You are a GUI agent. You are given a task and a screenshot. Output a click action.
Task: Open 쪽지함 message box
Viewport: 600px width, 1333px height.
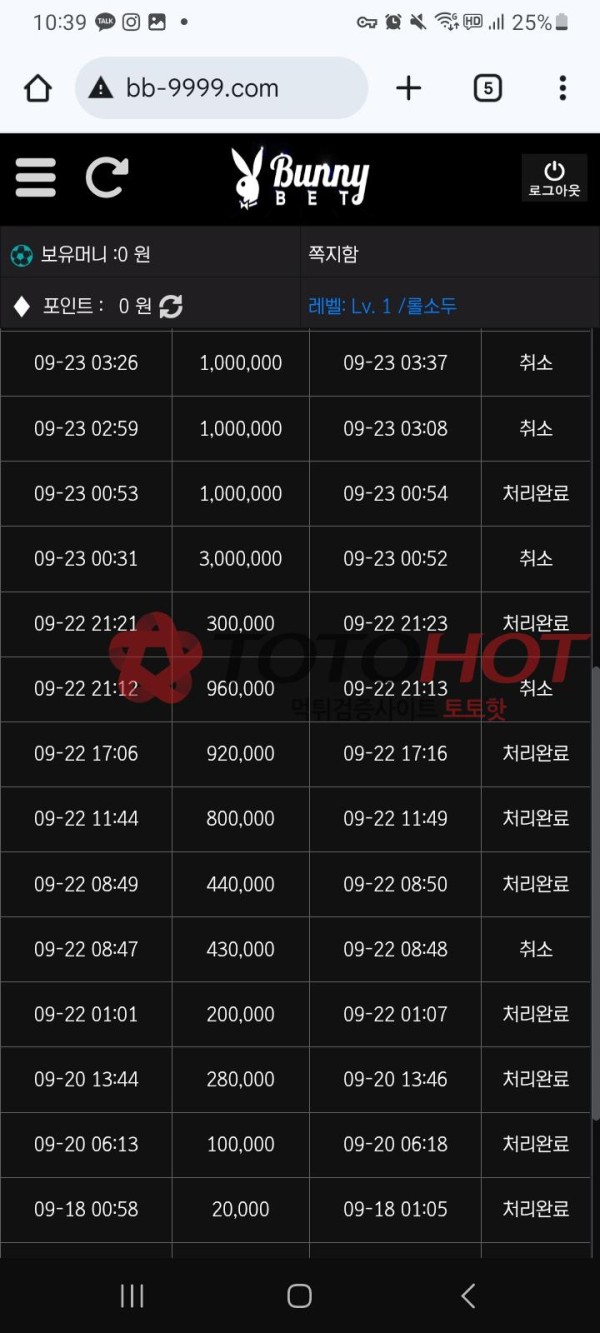coord(333,254)
